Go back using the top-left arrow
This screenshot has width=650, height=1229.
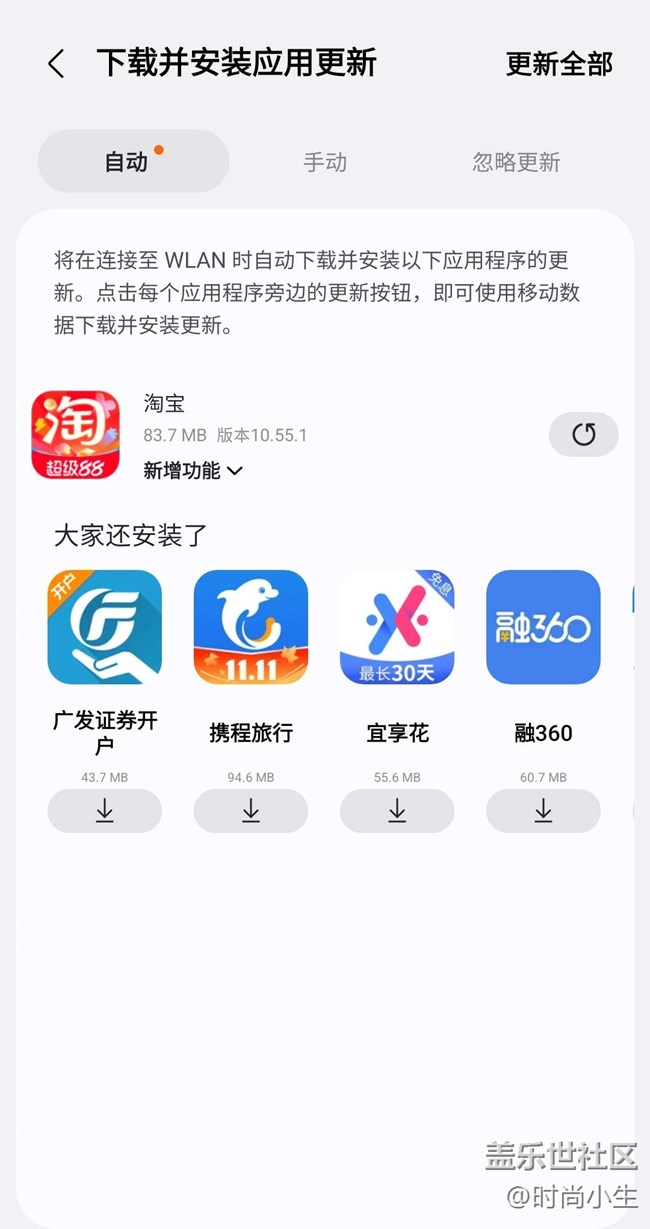[56, 64]
